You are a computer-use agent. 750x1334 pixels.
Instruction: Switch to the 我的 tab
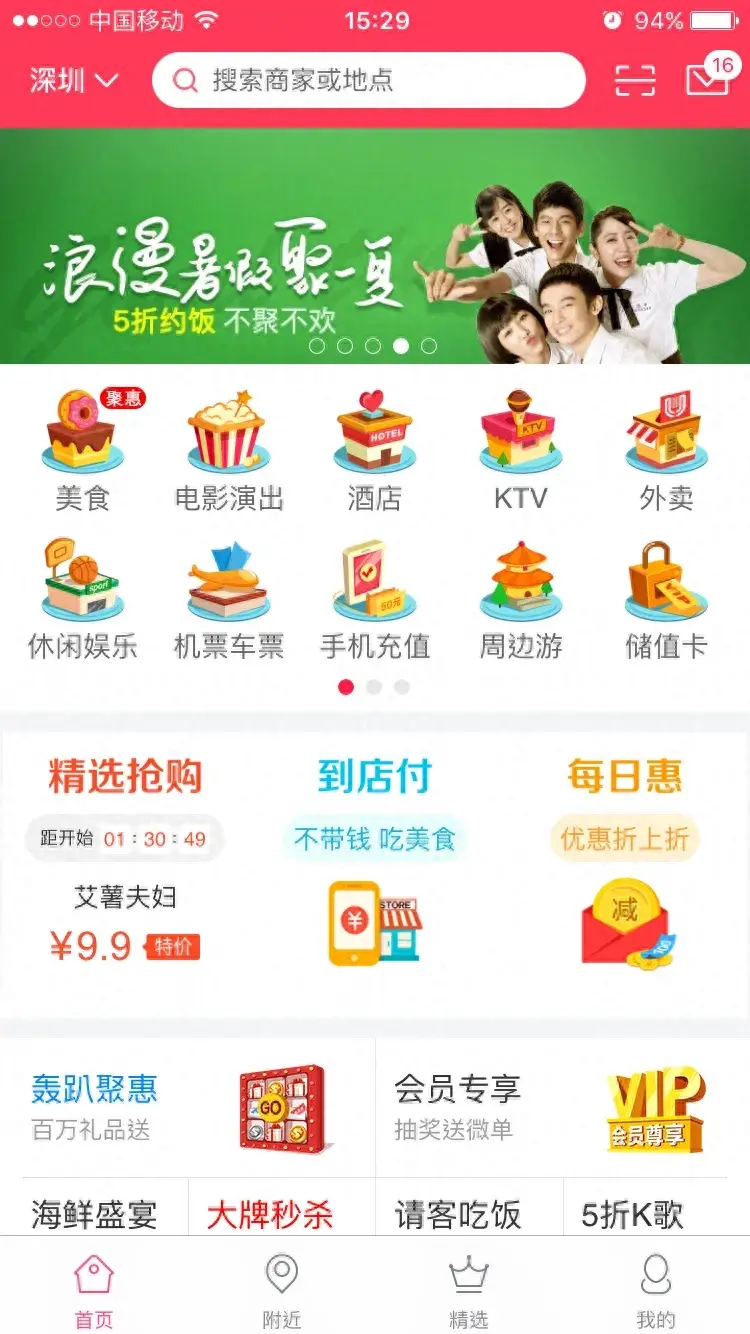pos(656,1290)
